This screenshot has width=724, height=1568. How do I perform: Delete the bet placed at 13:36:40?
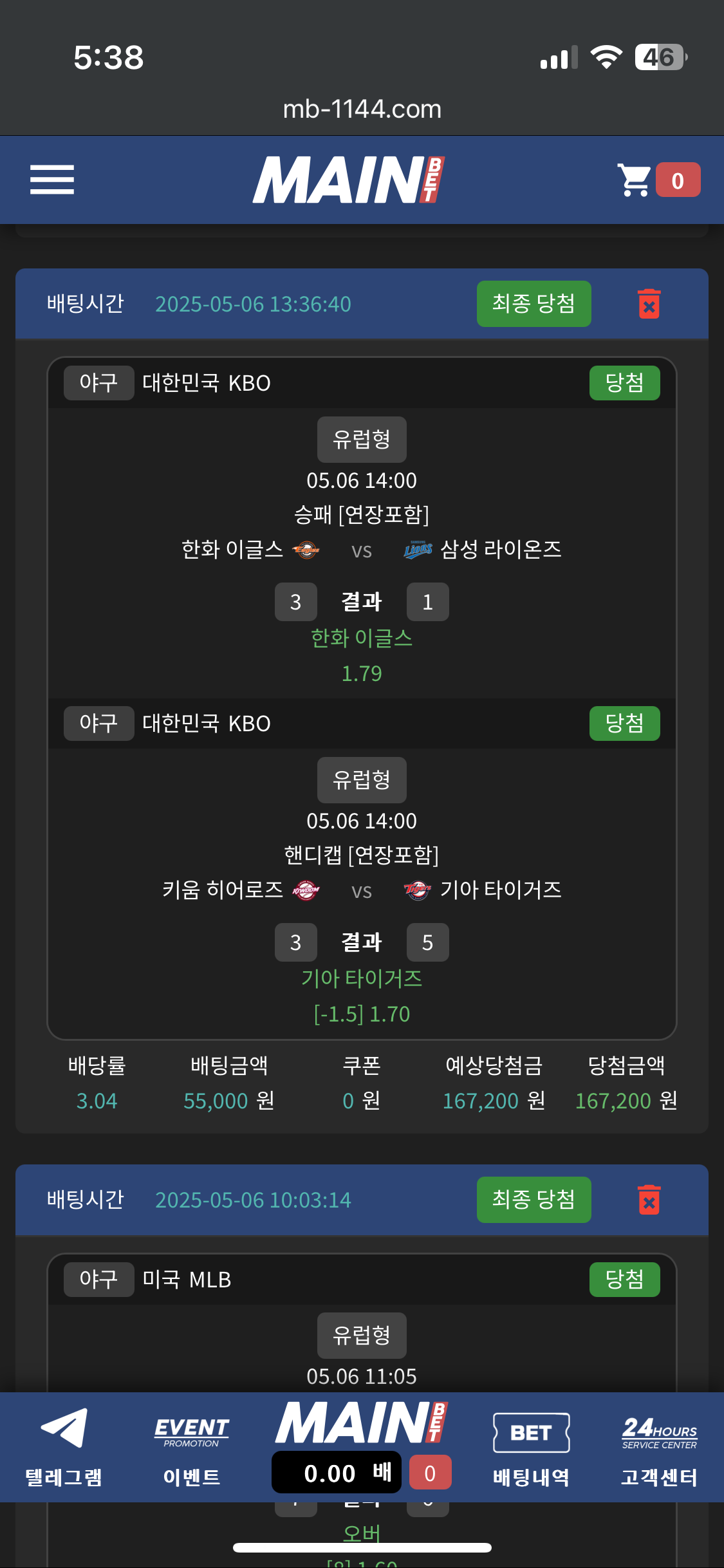pyautogui.click(x=649, y=304)
